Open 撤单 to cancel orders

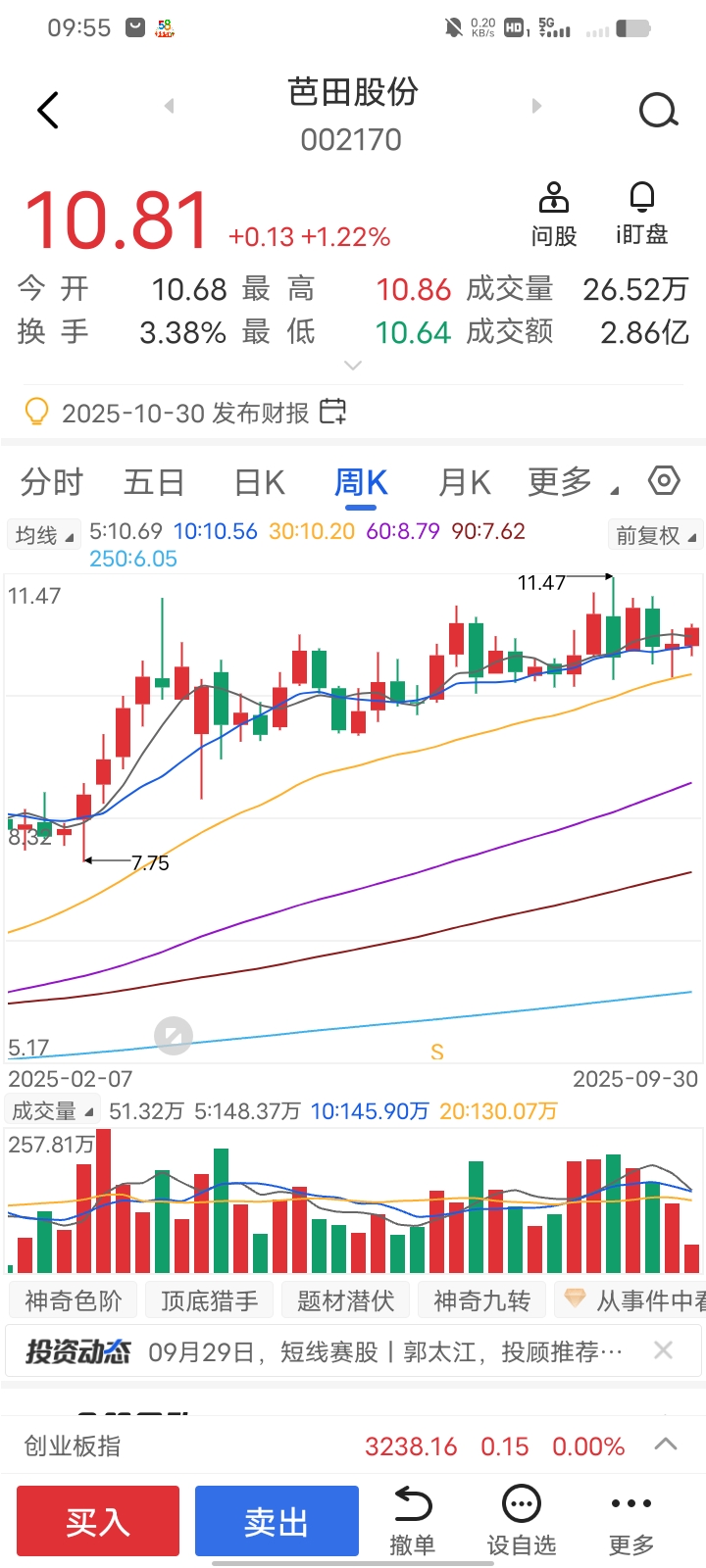pos(412,1521)
